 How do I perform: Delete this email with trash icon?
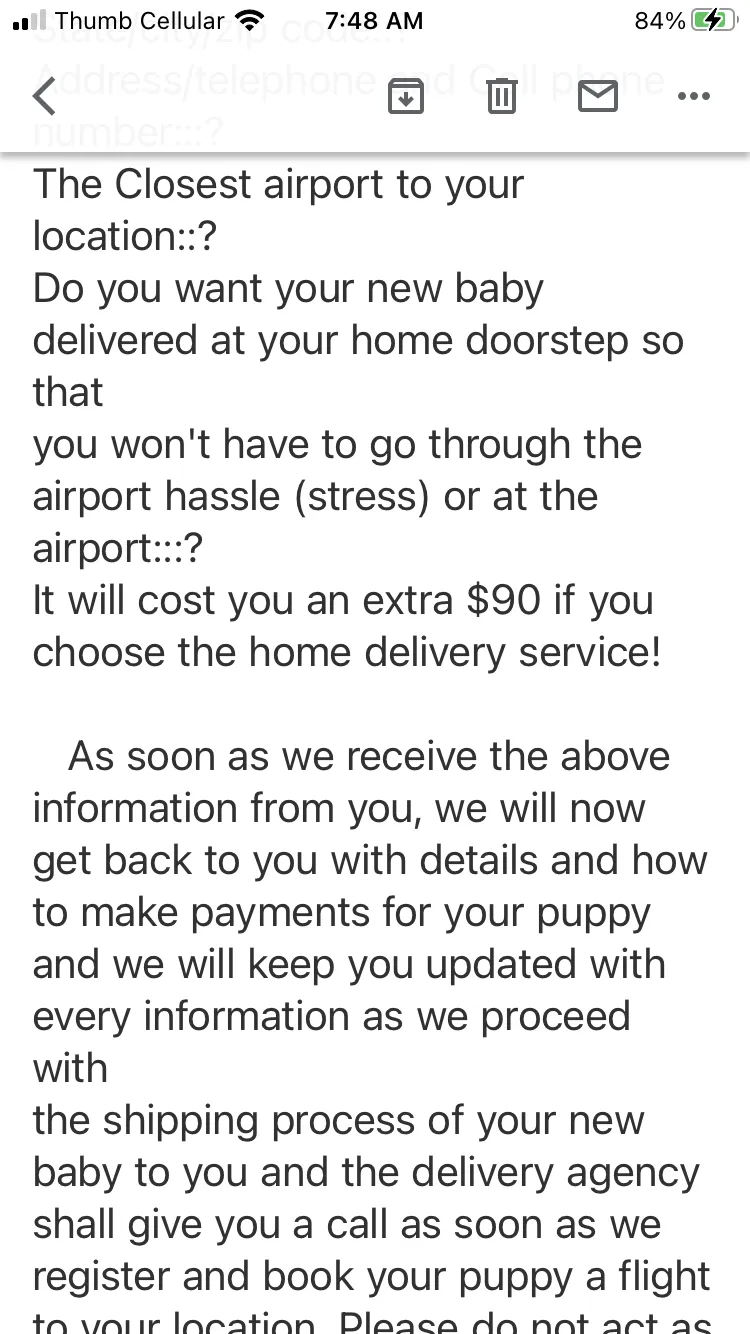tap(502, 97)
